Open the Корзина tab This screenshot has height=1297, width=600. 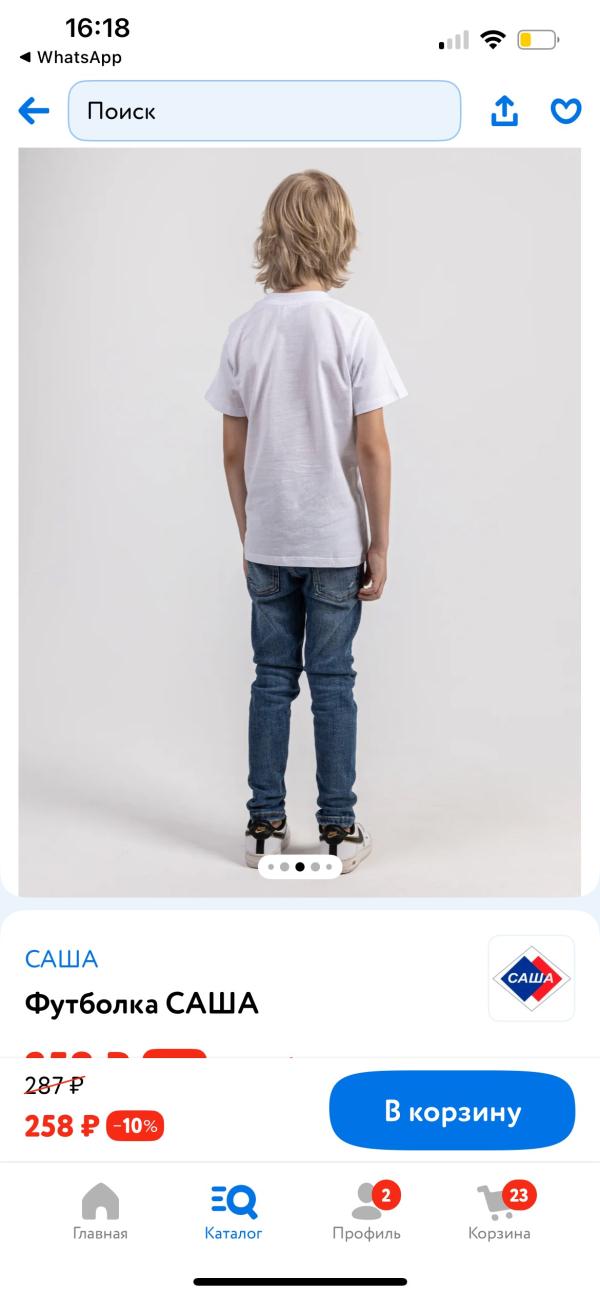pos(500,1211)
